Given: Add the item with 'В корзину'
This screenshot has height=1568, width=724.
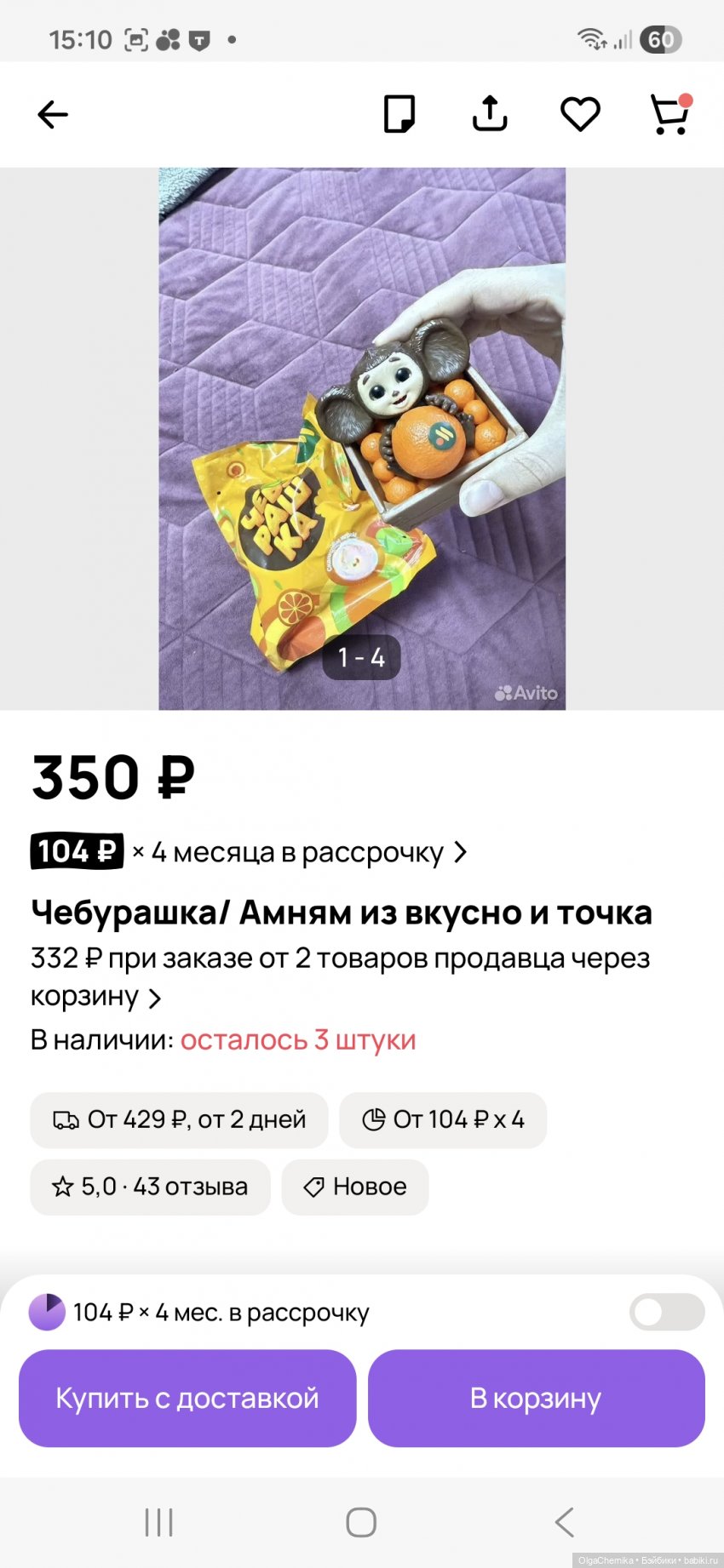Looking at the screenshot, I should tap(537, 1398).
